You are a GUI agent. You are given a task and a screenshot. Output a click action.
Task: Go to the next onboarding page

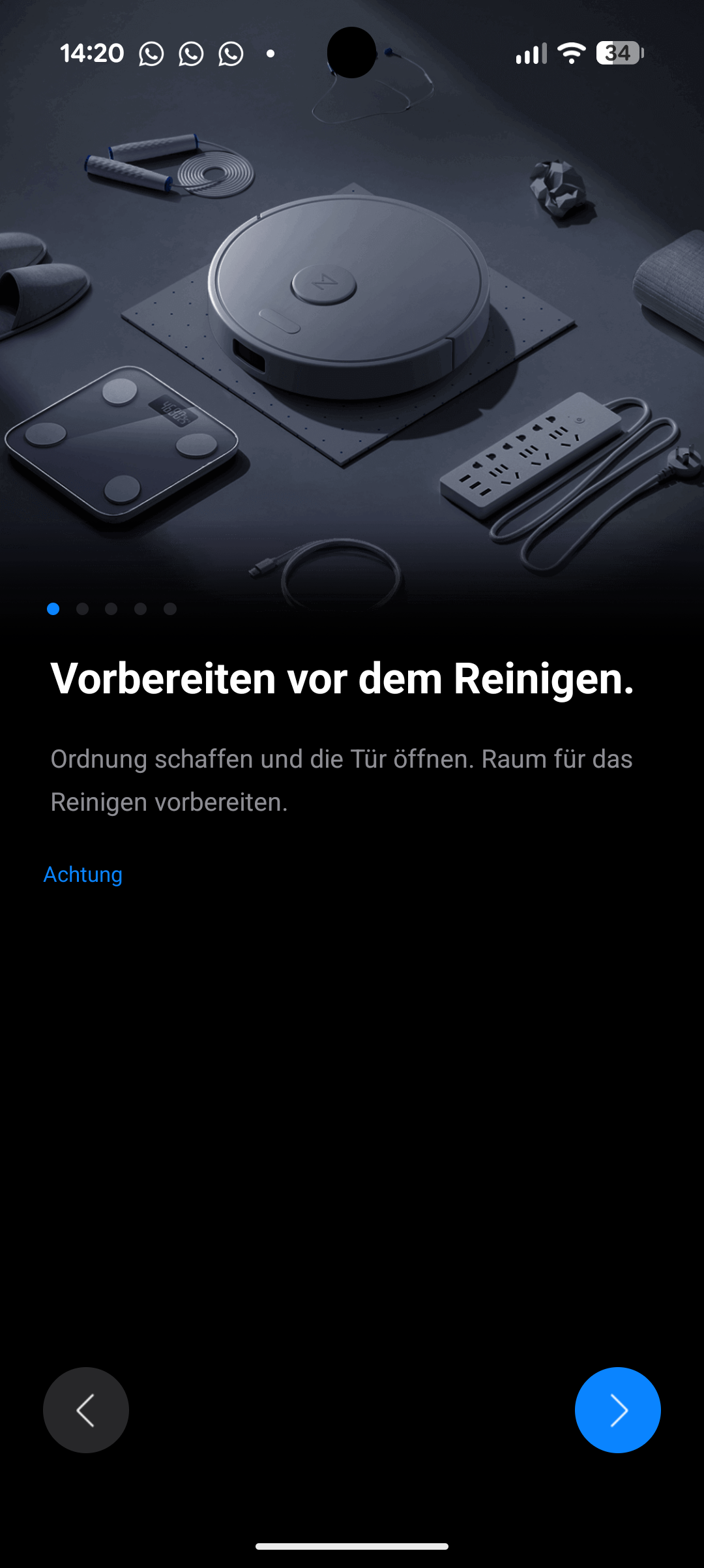[x=617, y=1410]
